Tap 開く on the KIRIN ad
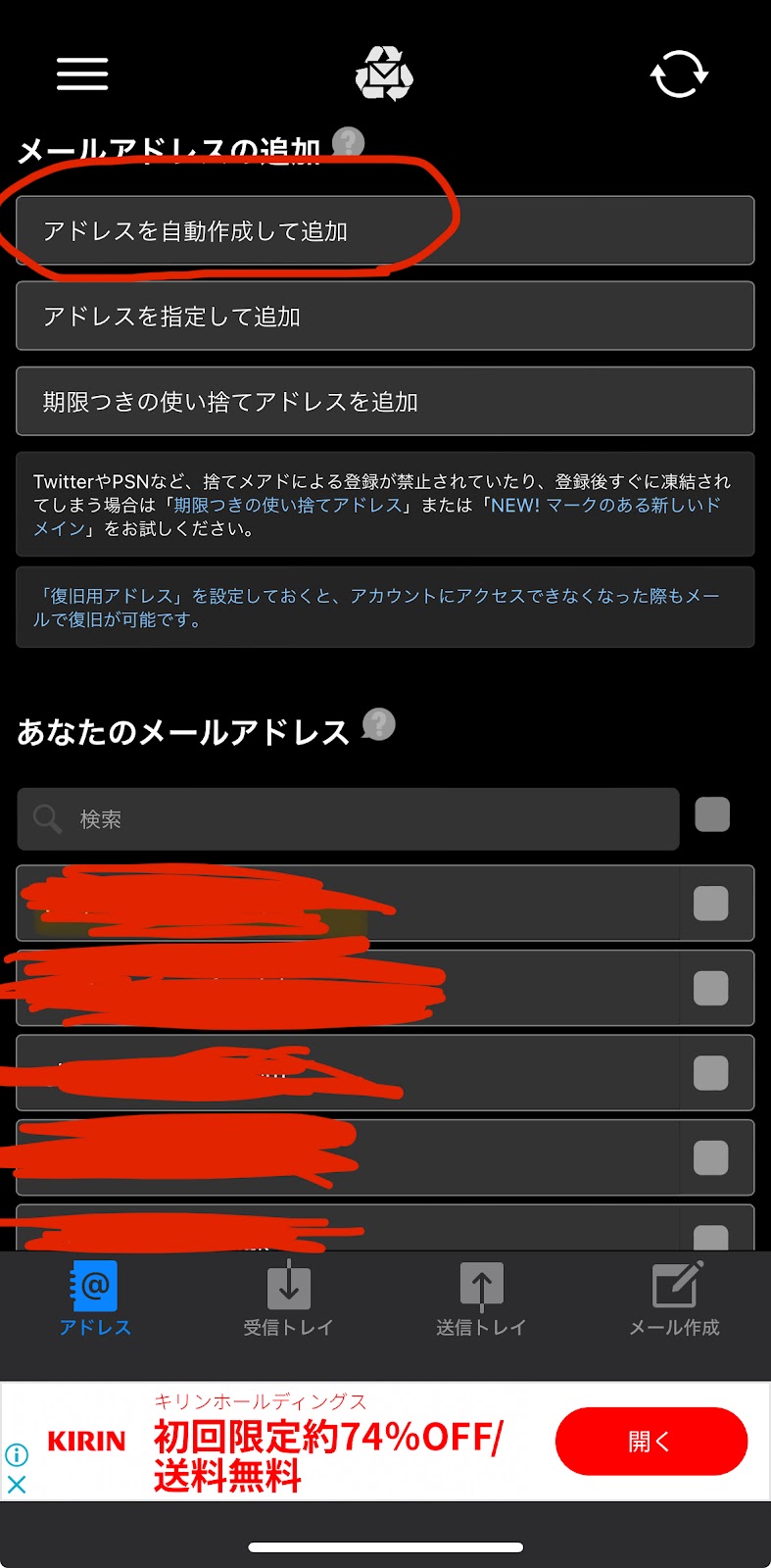 coord(651,1442)
